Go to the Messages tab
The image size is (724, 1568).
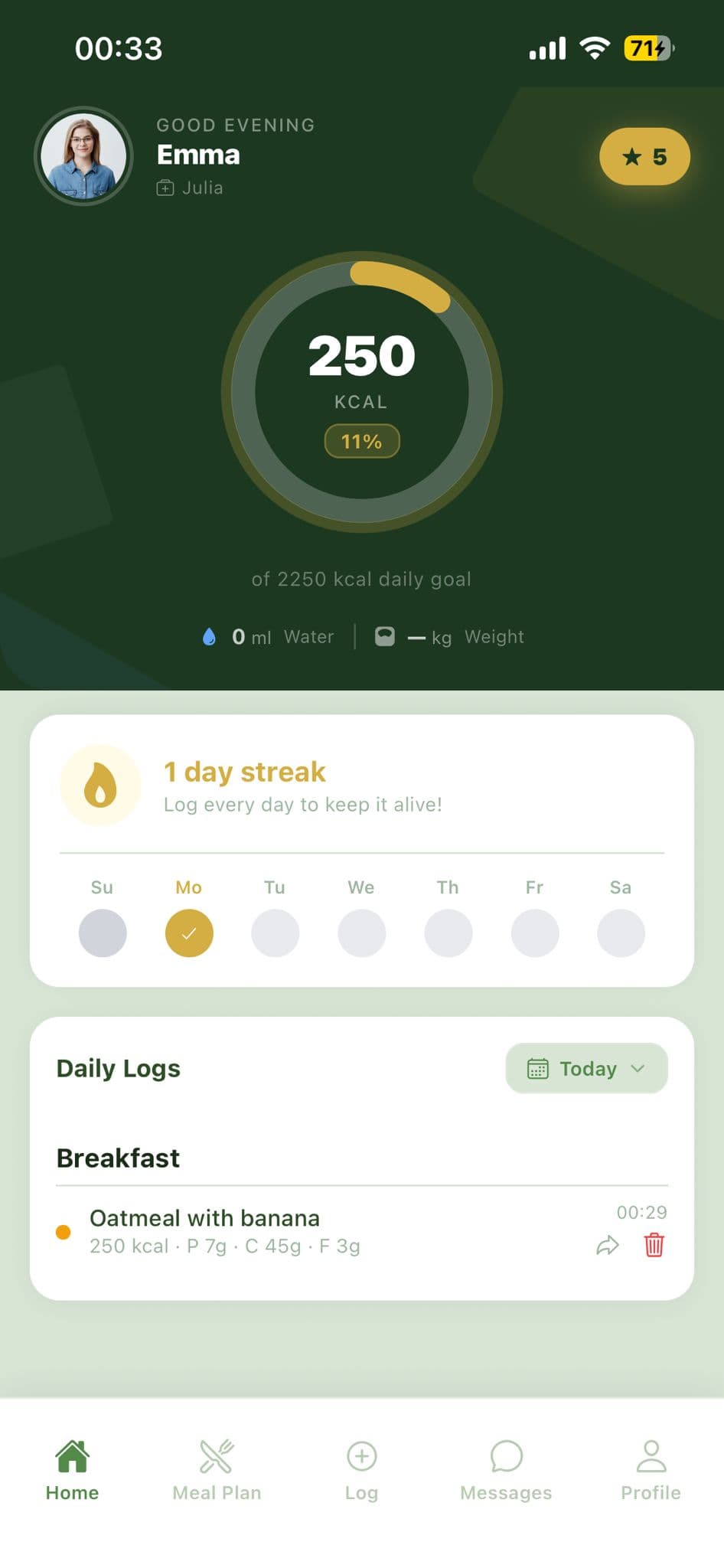pos(506,1470)
